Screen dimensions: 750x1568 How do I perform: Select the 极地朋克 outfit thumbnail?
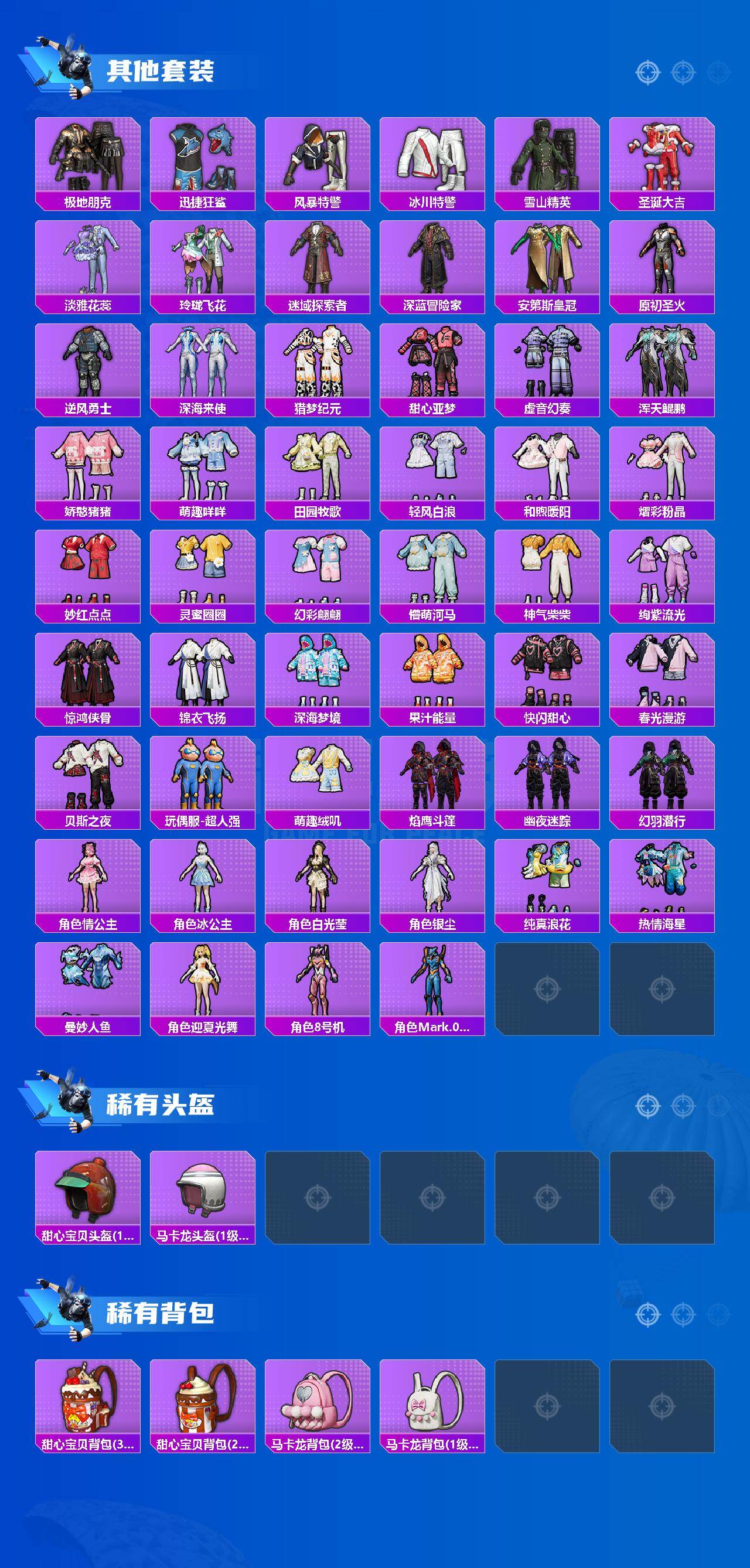pyautogui.click(x=88, y=158)
